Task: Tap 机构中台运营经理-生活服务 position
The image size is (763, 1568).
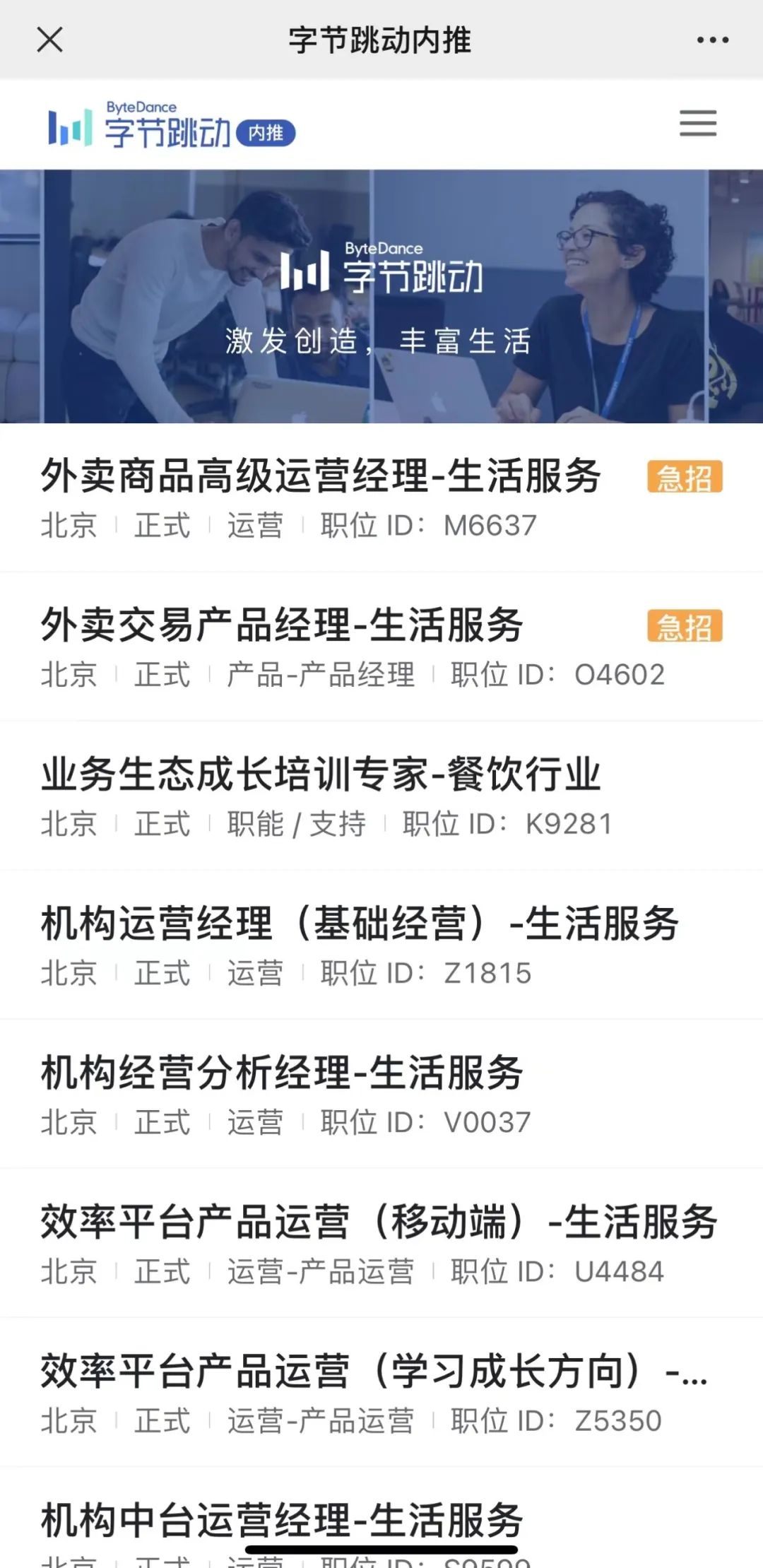Action: coord(282,1519)
